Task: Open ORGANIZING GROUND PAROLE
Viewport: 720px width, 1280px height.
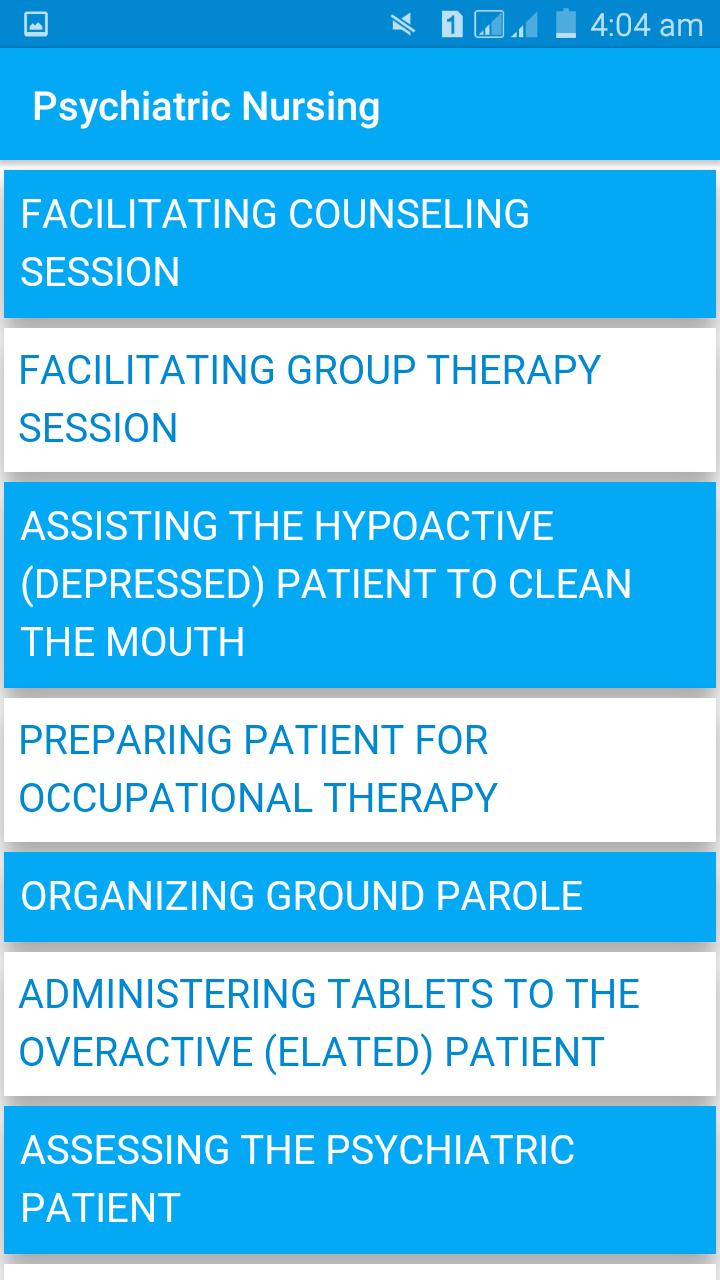Action: 360,896
